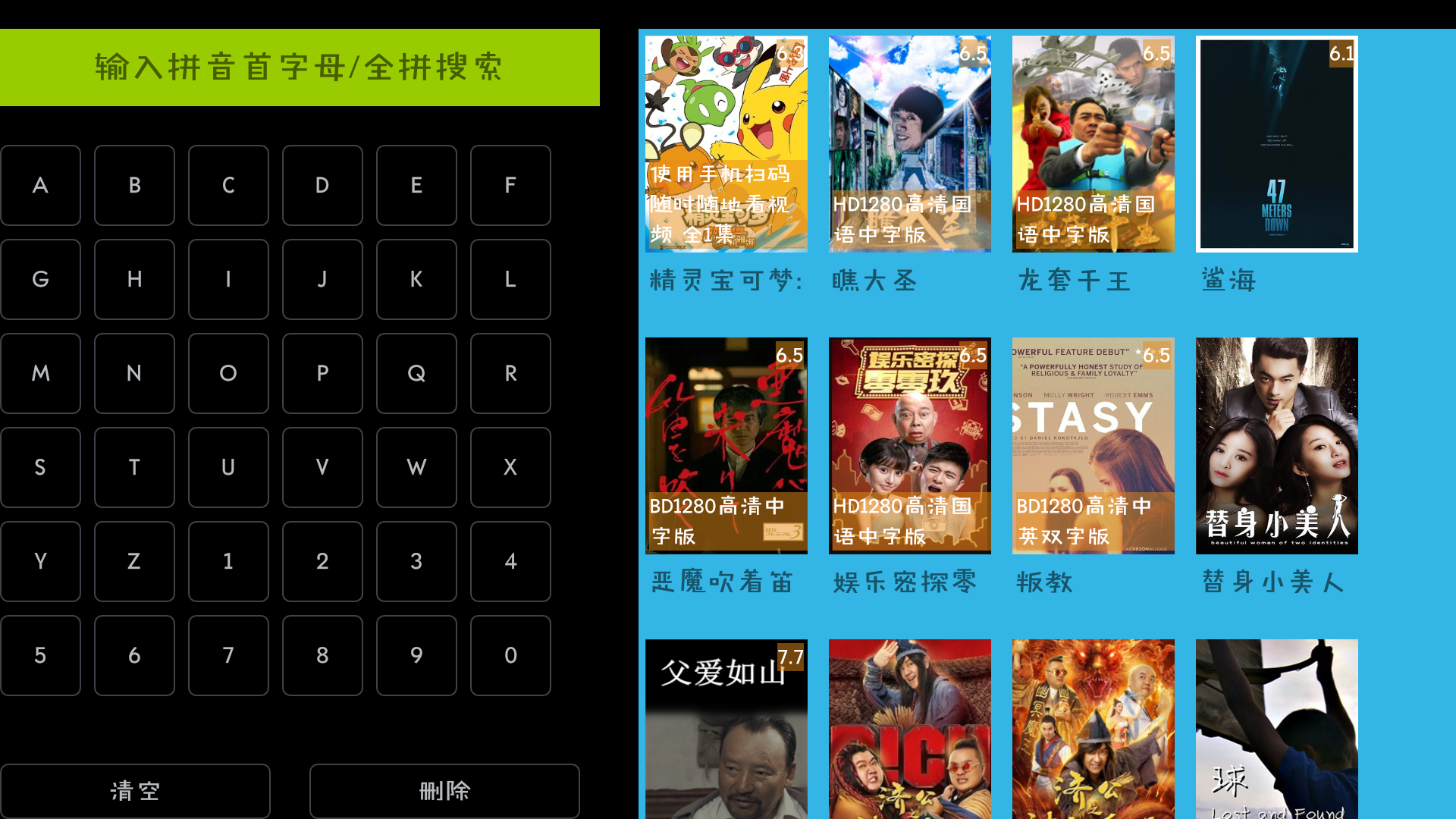
Task: Open the movie 鲨海
Action: 1276,144
